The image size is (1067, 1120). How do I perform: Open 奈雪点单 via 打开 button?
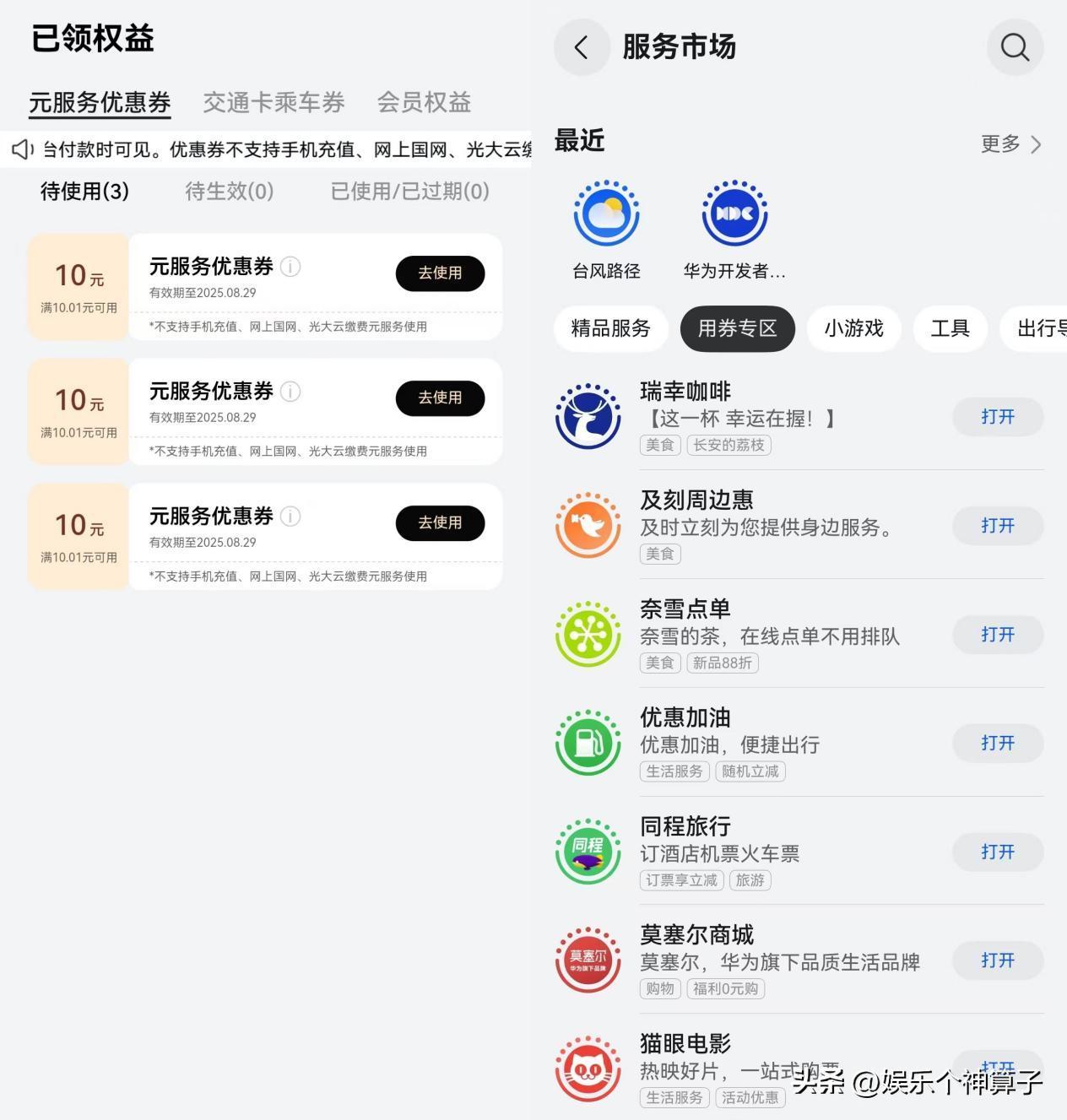click(x=997, y=635)
